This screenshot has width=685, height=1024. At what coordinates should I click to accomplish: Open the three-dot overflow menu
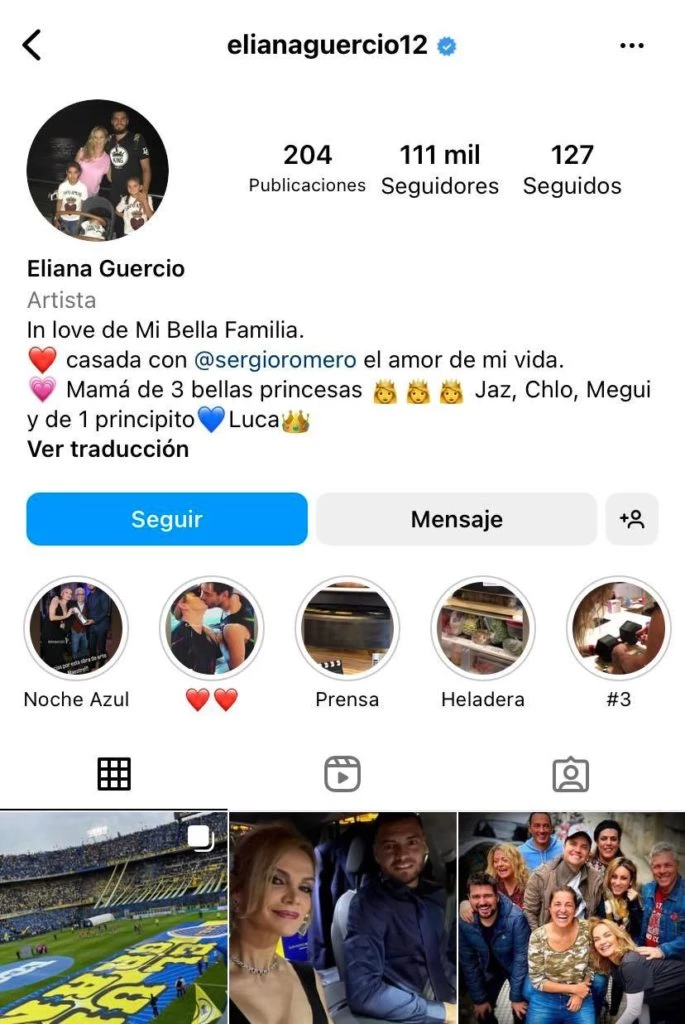[x=632, y=46]
